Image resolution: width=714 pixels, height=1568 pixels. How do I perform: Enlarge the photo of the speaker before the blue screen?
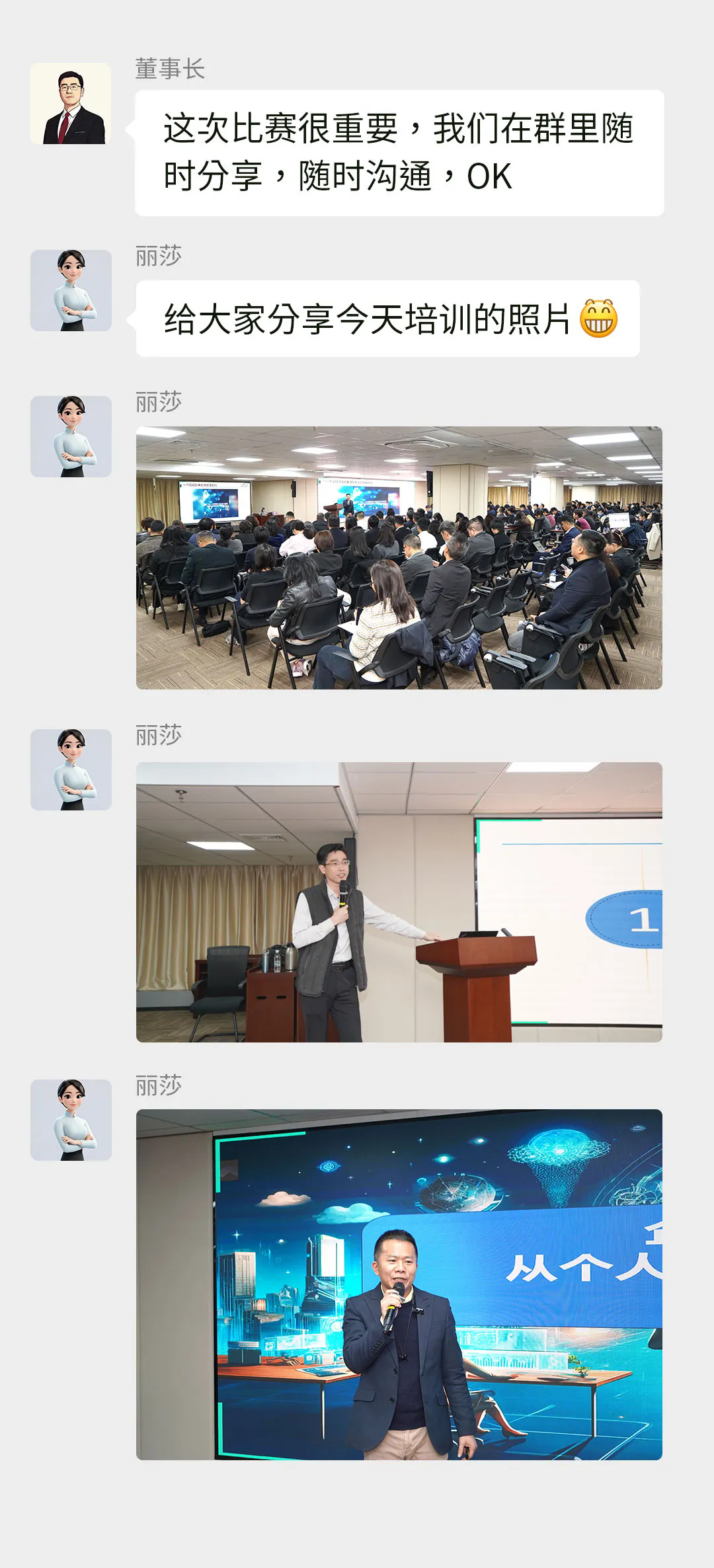pos(399,1284)
